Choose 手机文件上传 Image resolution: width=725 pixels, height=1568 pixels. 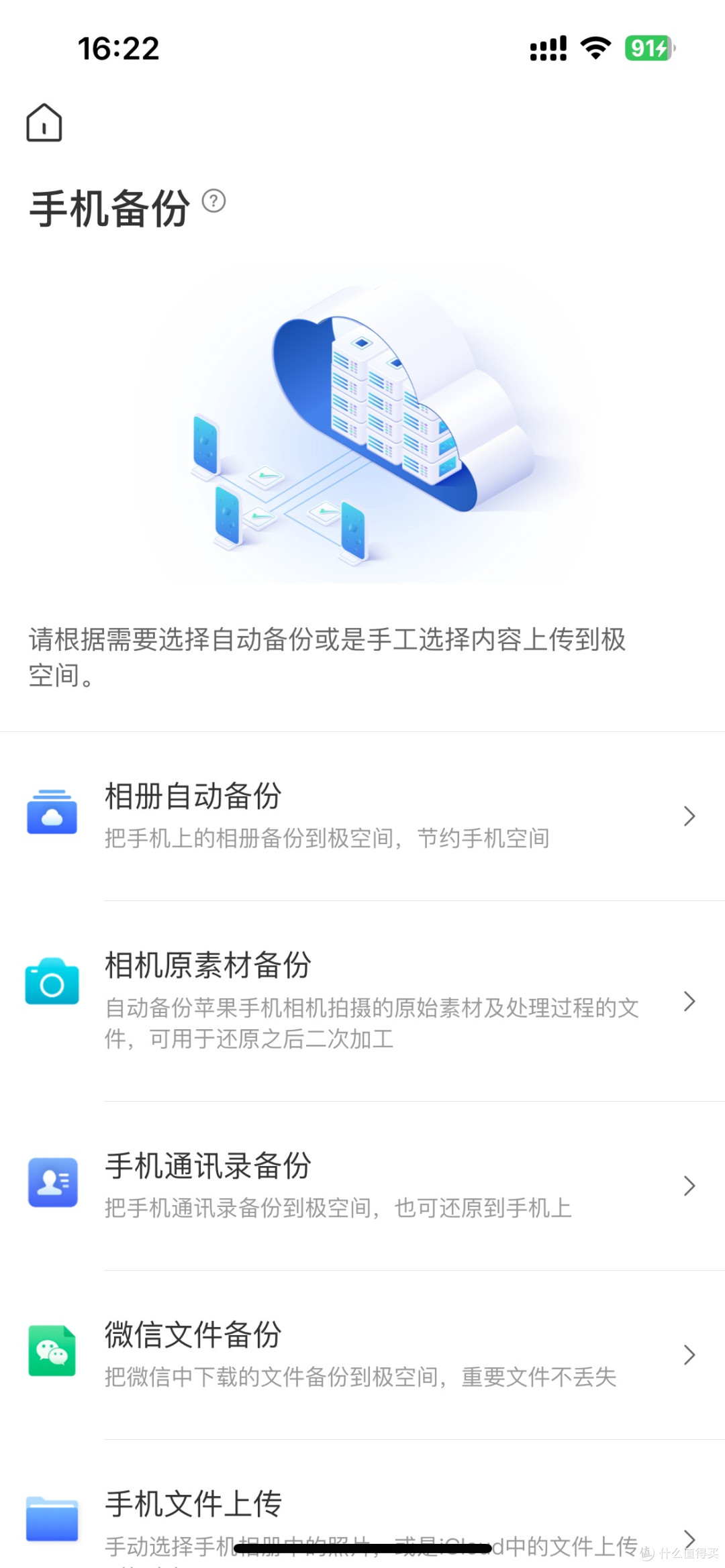(x=362, y=1516)
